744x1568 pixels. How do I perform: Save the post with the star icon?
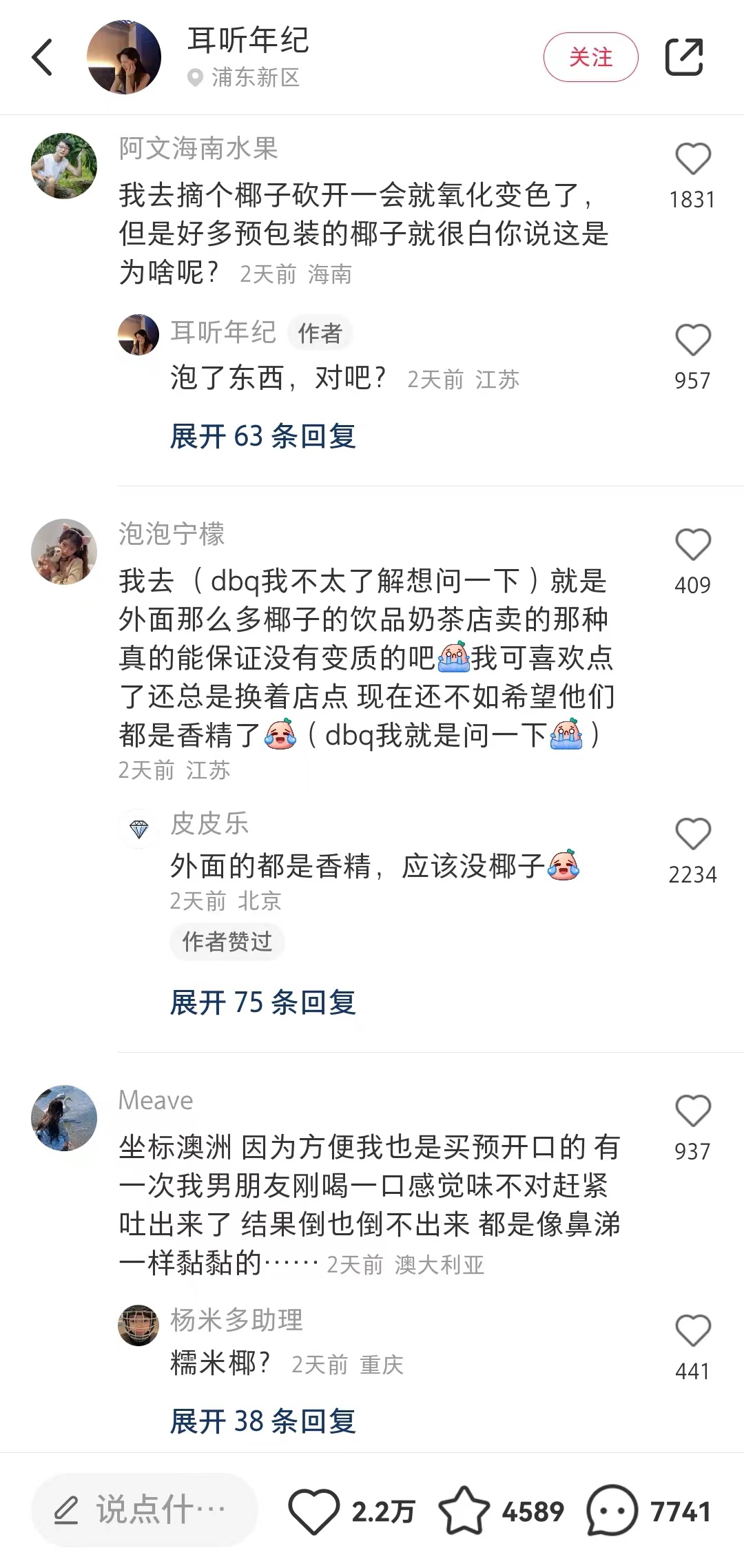click(464, 1512)
